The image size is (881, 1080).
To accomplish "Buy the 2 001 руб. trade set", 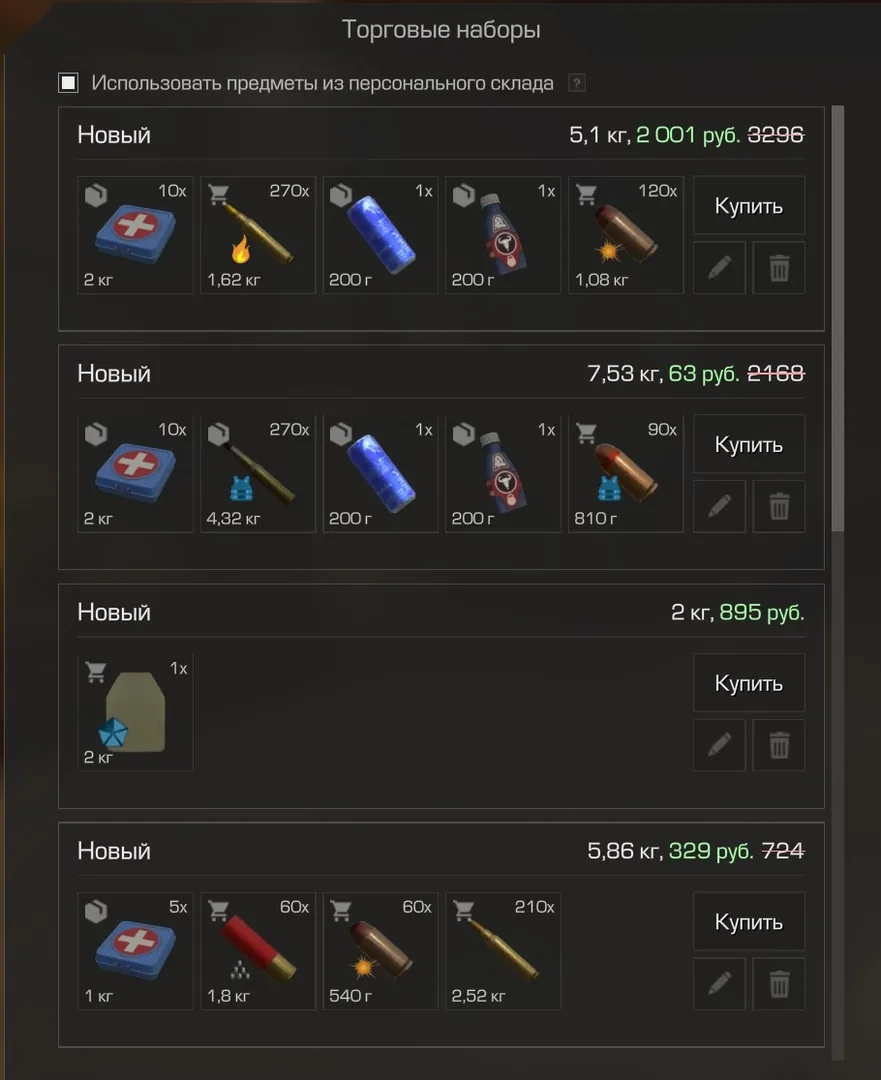I will [x=749, y=205].
